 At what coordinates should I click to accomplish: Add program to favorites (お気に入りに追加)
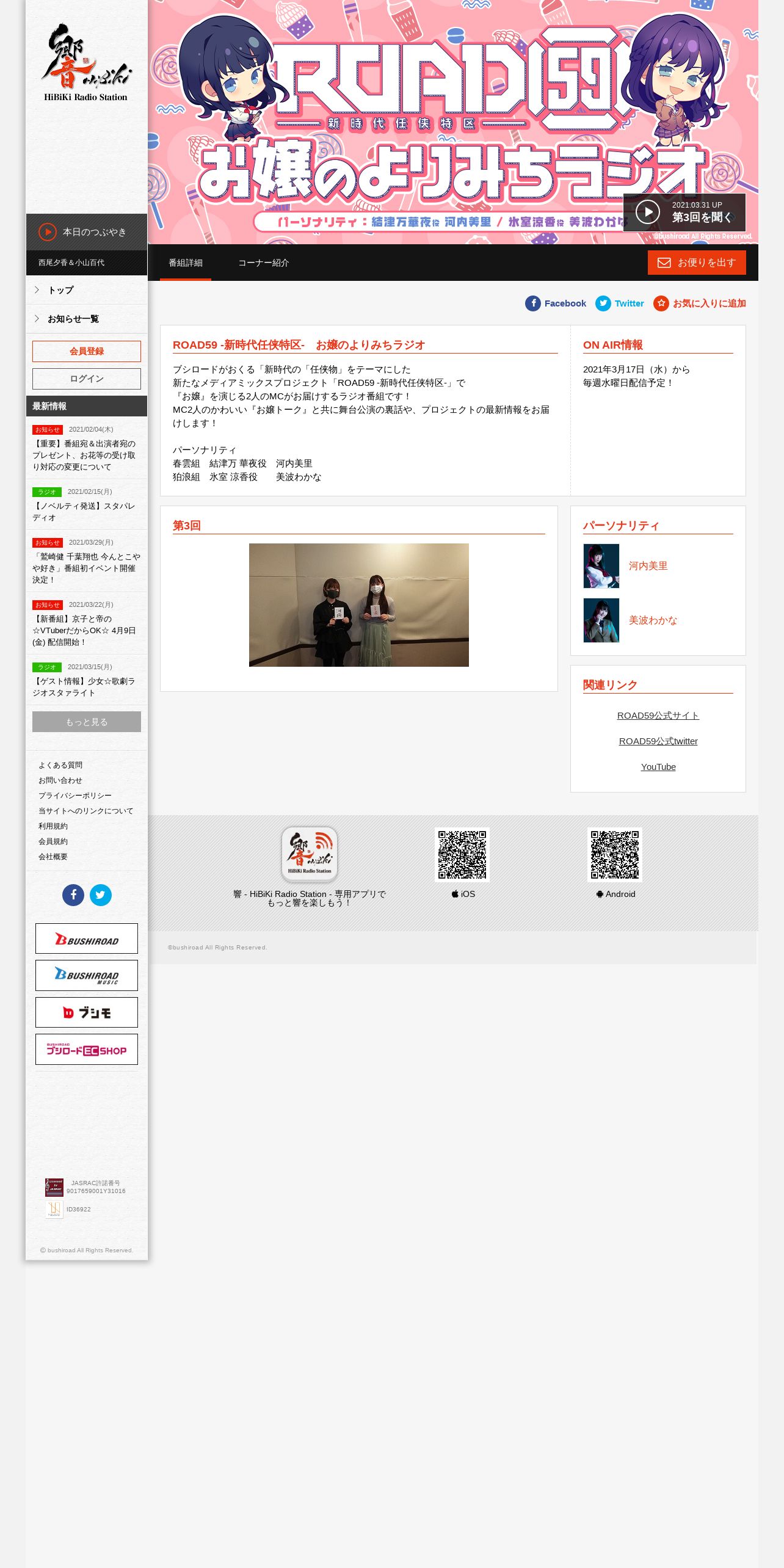point(700,303)
